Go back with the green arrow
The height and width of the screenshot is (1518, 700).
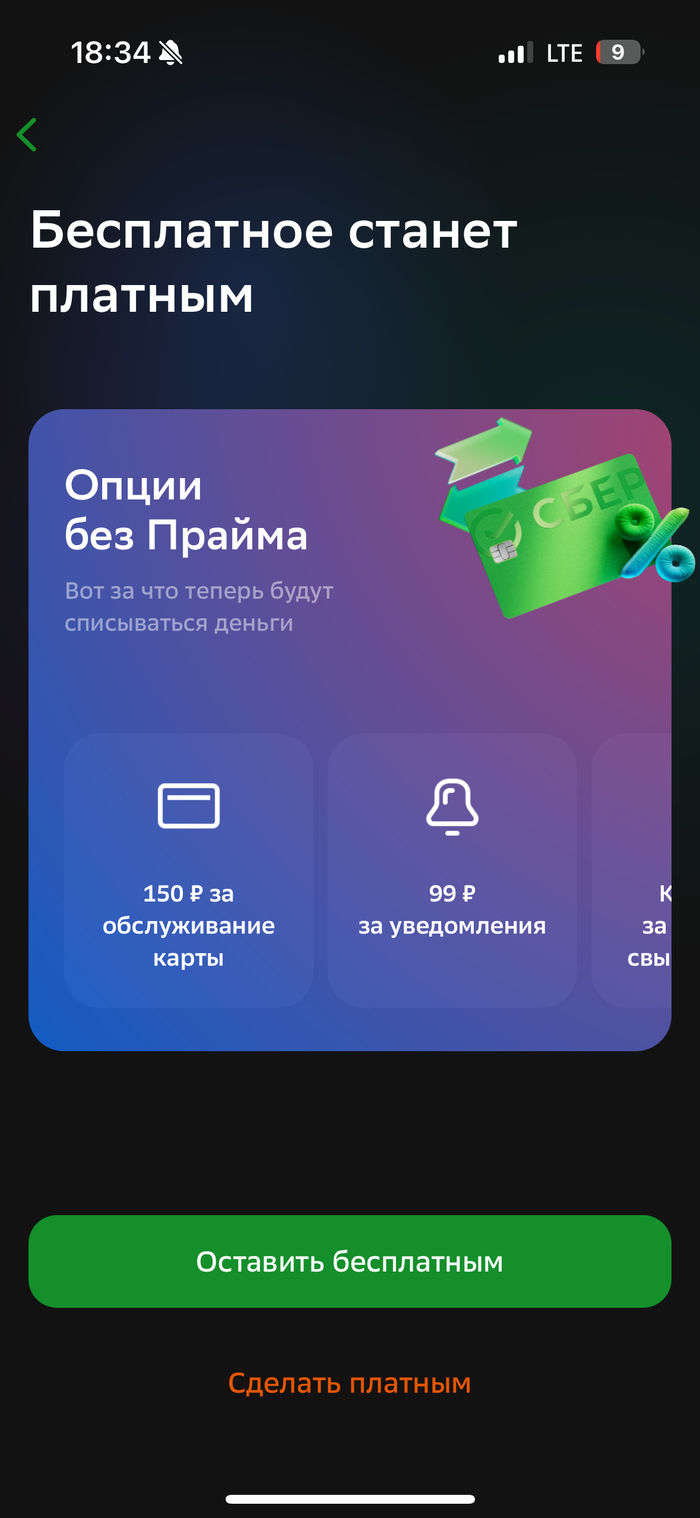27,134
